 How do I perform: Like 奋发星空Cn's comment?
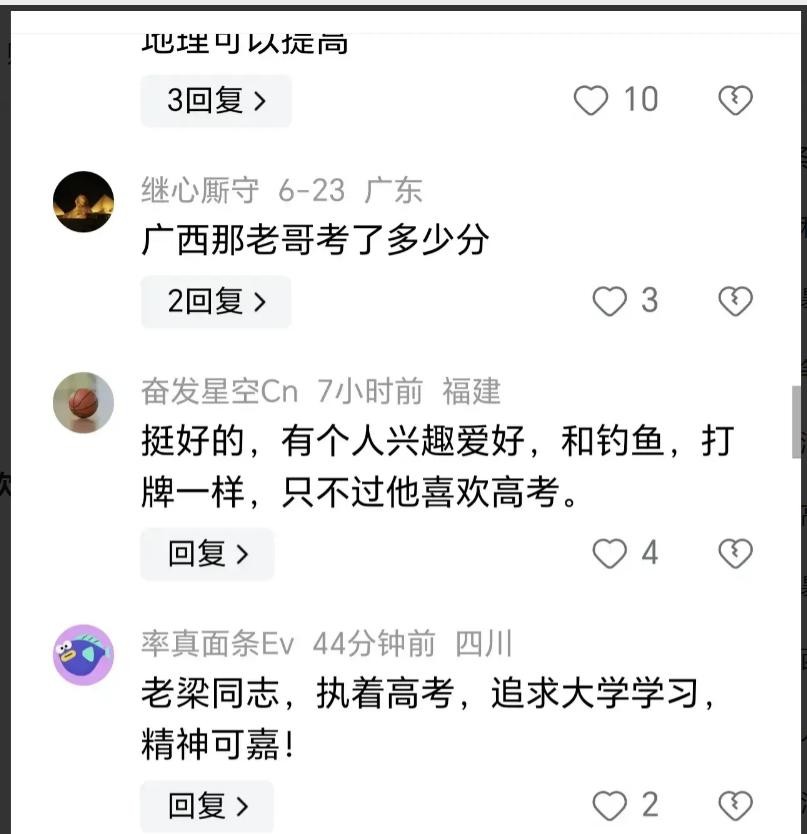coord(609,553)
